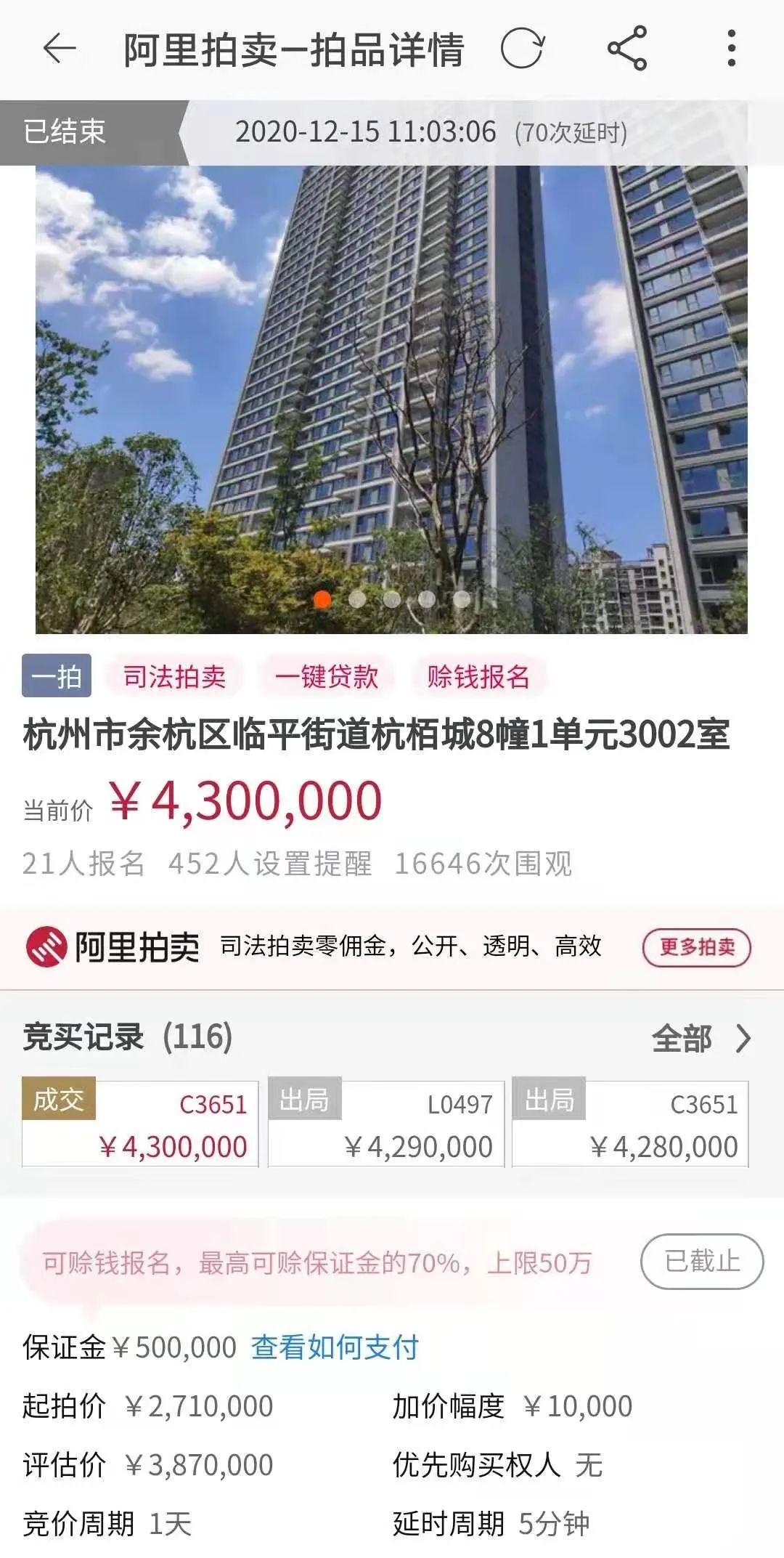784x1558 pixels.
Task: Open the three-dot overflow menu
Action: (731, 49)
